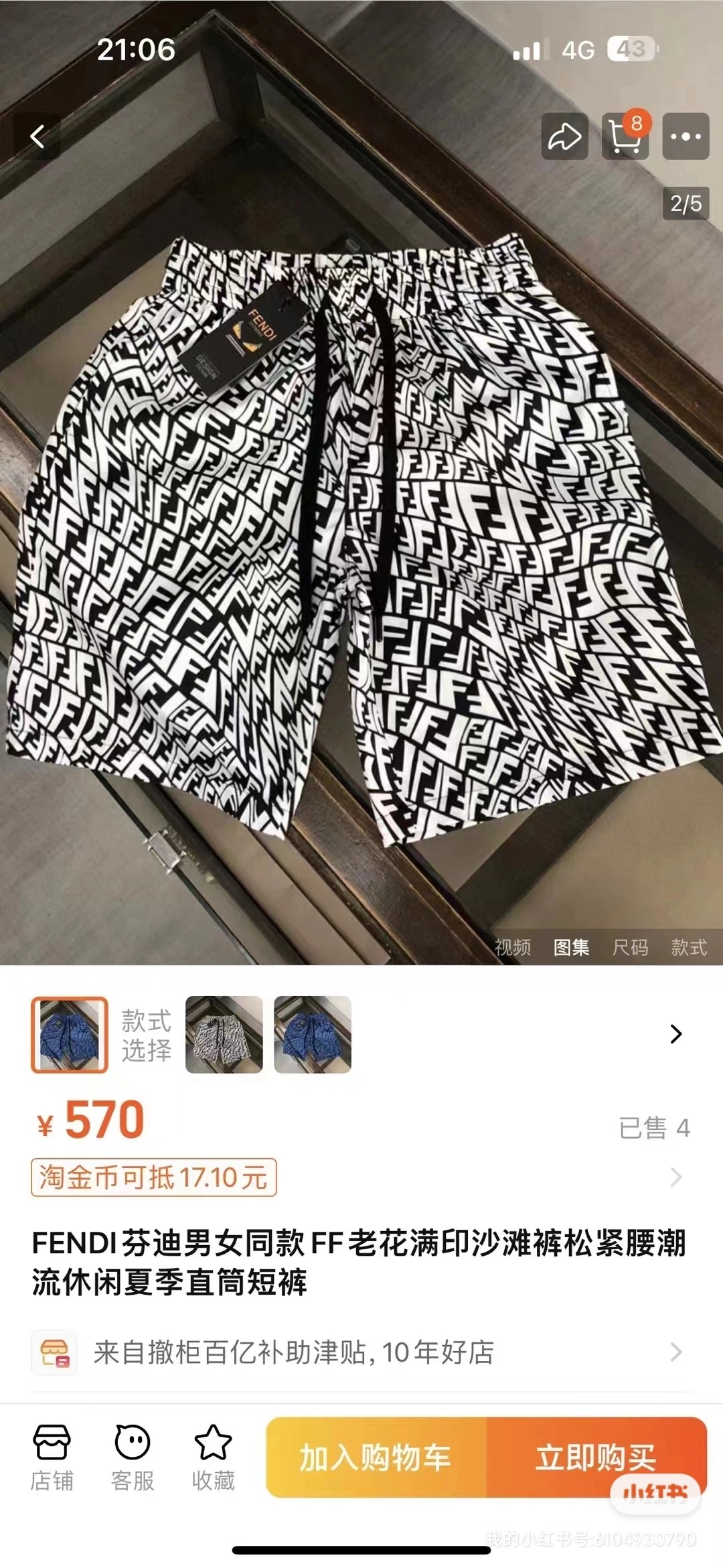723x1568 pixels.
Task: Open the three-dot overflow menu
Action: tap(686, 137)
